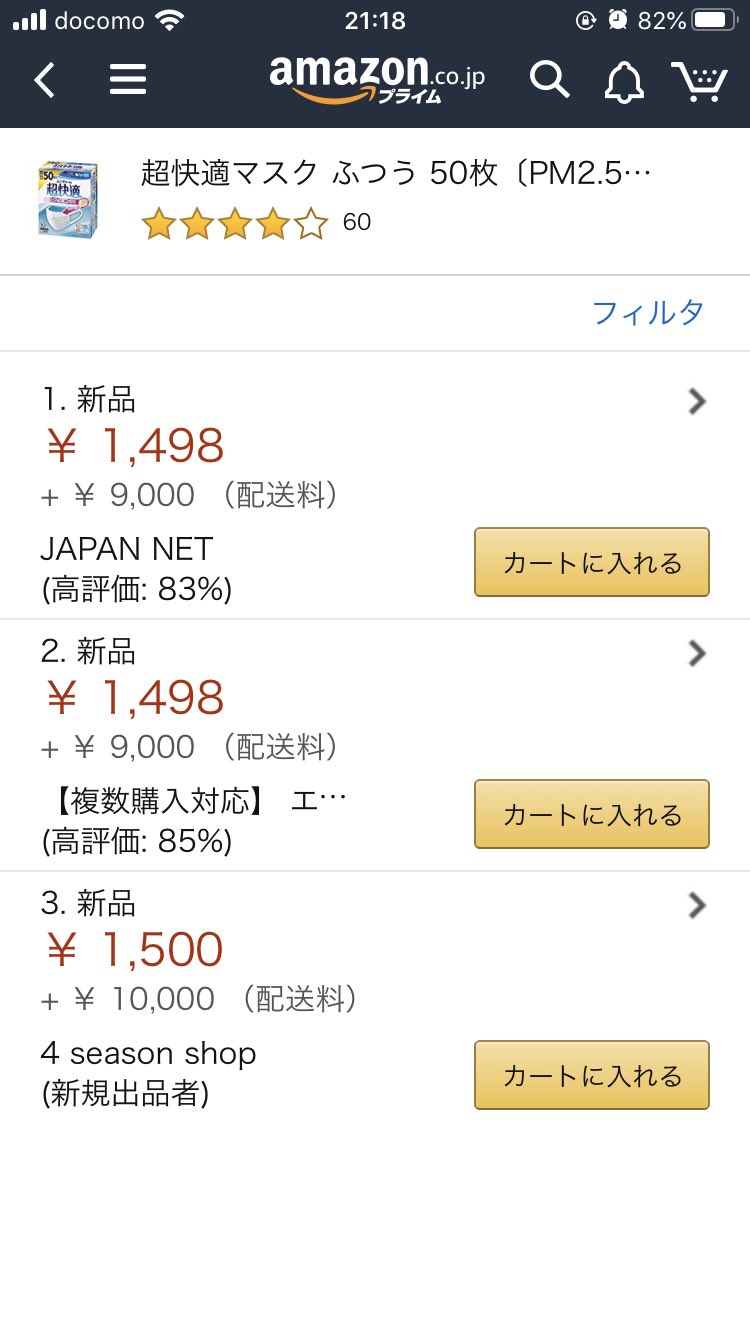Open the フィルタ link
This screenshot has width=750, height=1334.
pyautogui.click(x=648, y=312)
